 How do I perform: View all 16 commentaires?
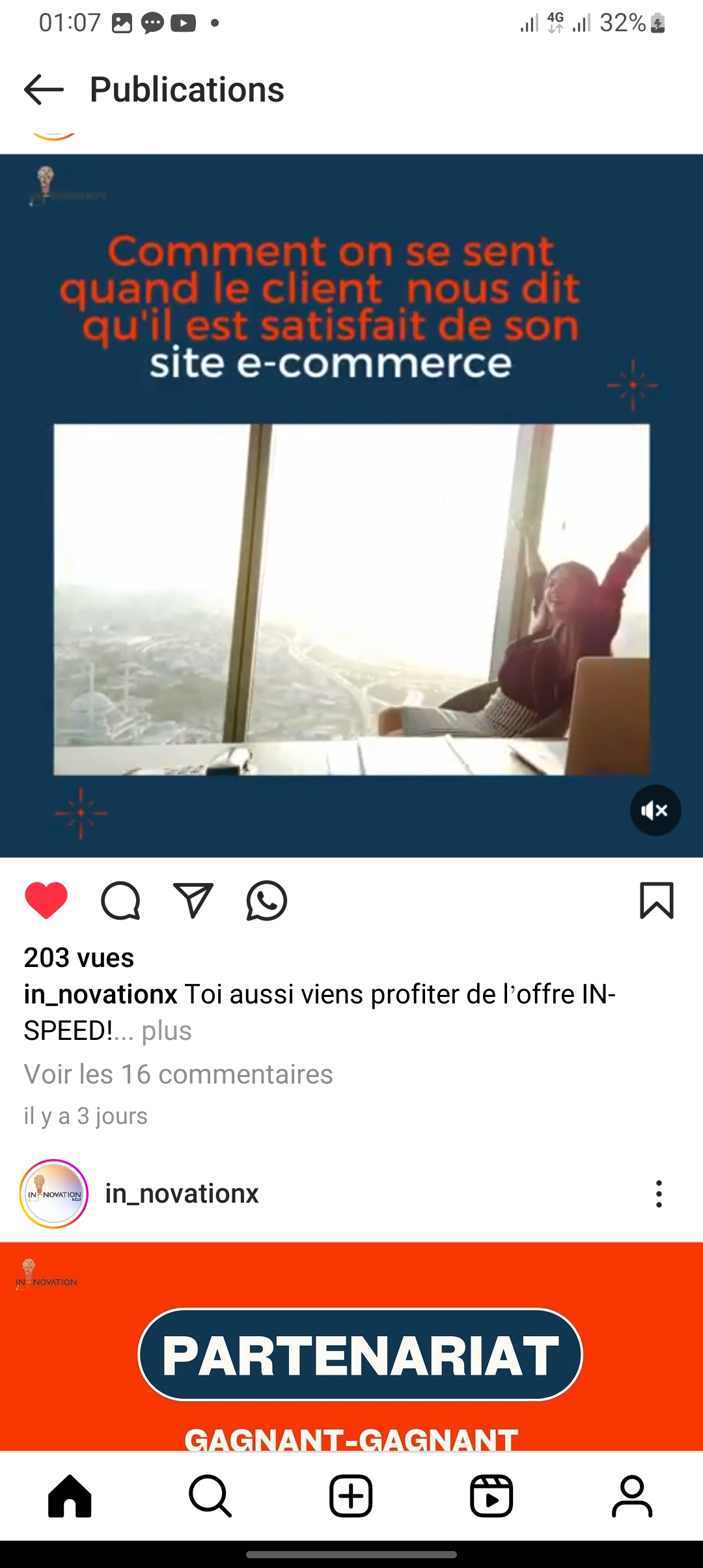point(178,1074)
